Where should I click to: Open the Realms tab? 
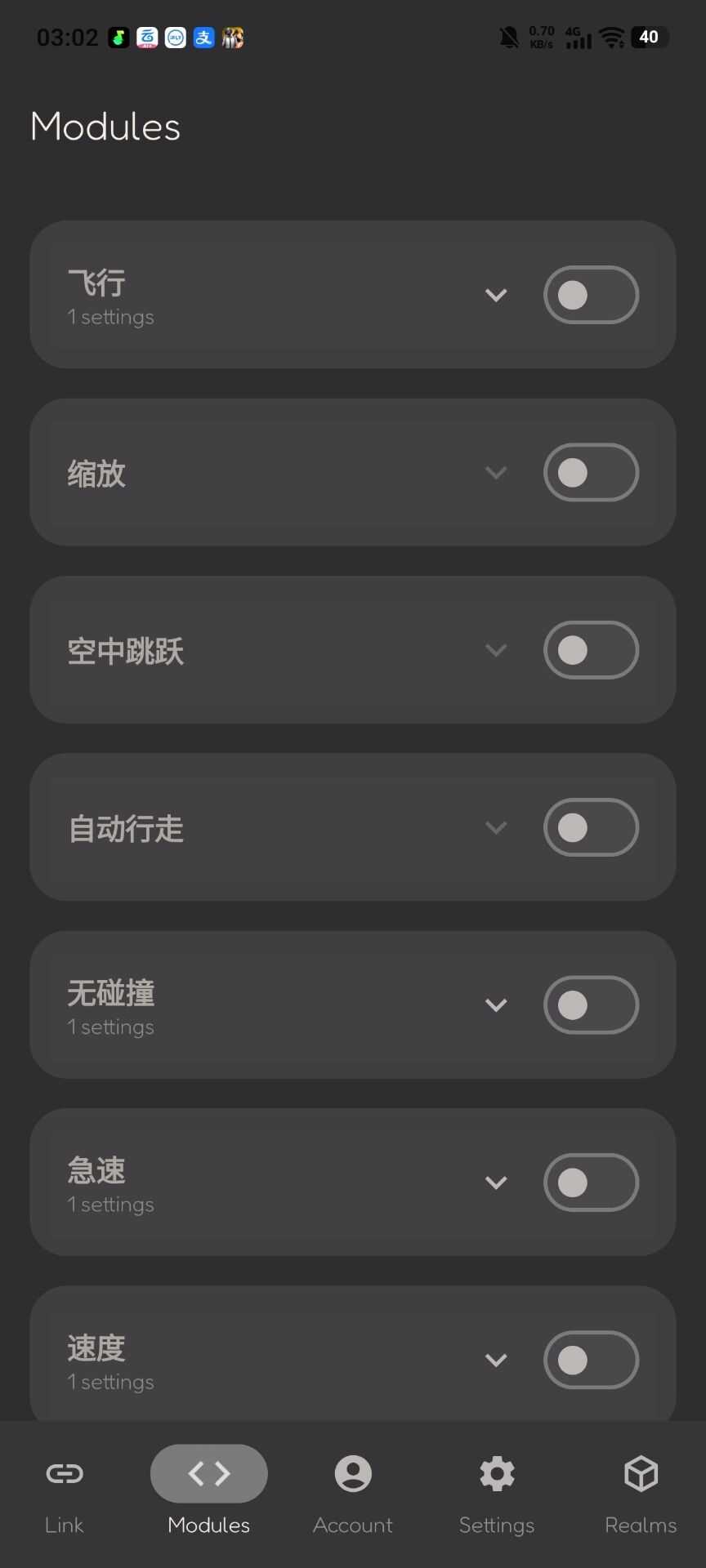pyautogui.click(x=641, y=1491)
